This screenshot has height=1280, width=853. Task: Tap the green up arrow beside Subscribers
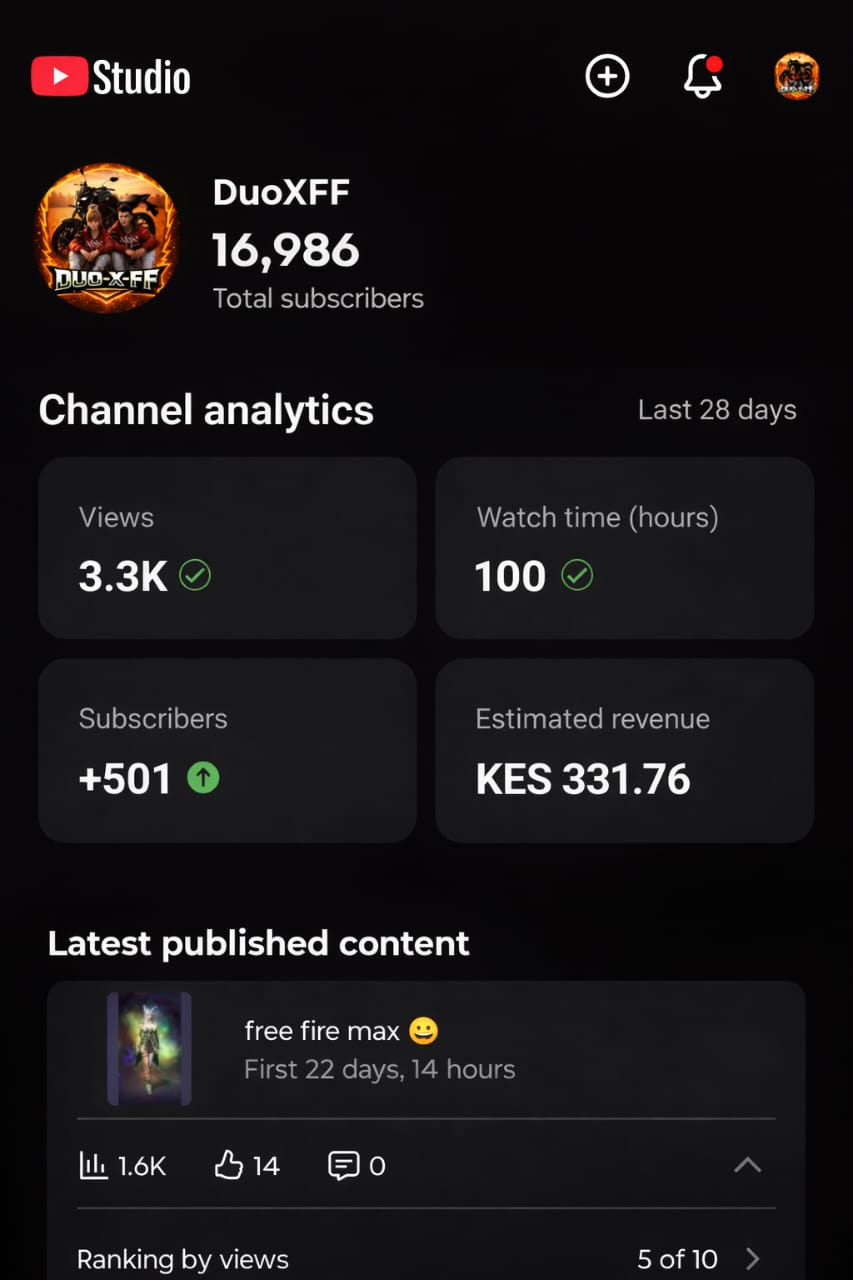[205, 778]
